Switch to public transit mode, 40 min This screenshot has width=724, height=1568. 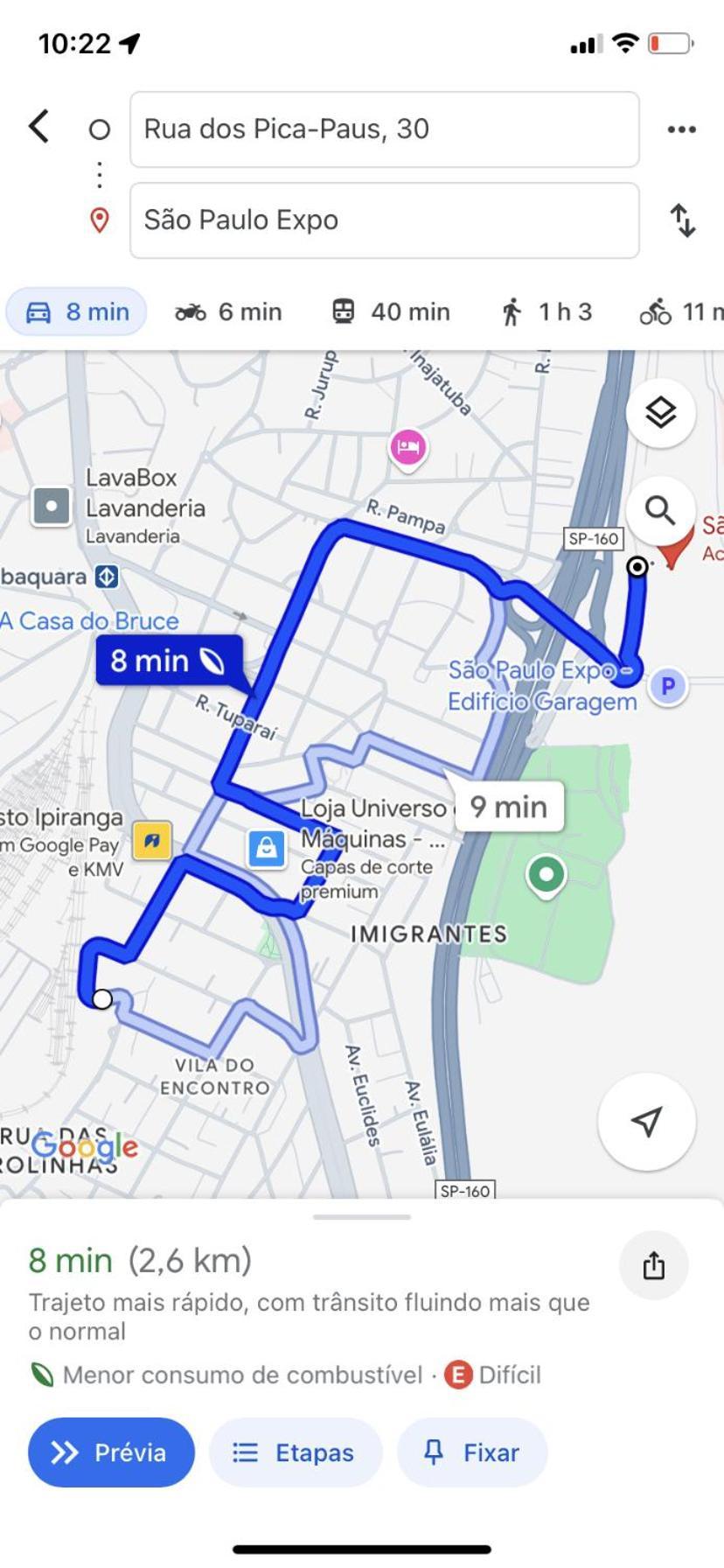(391, 312)
